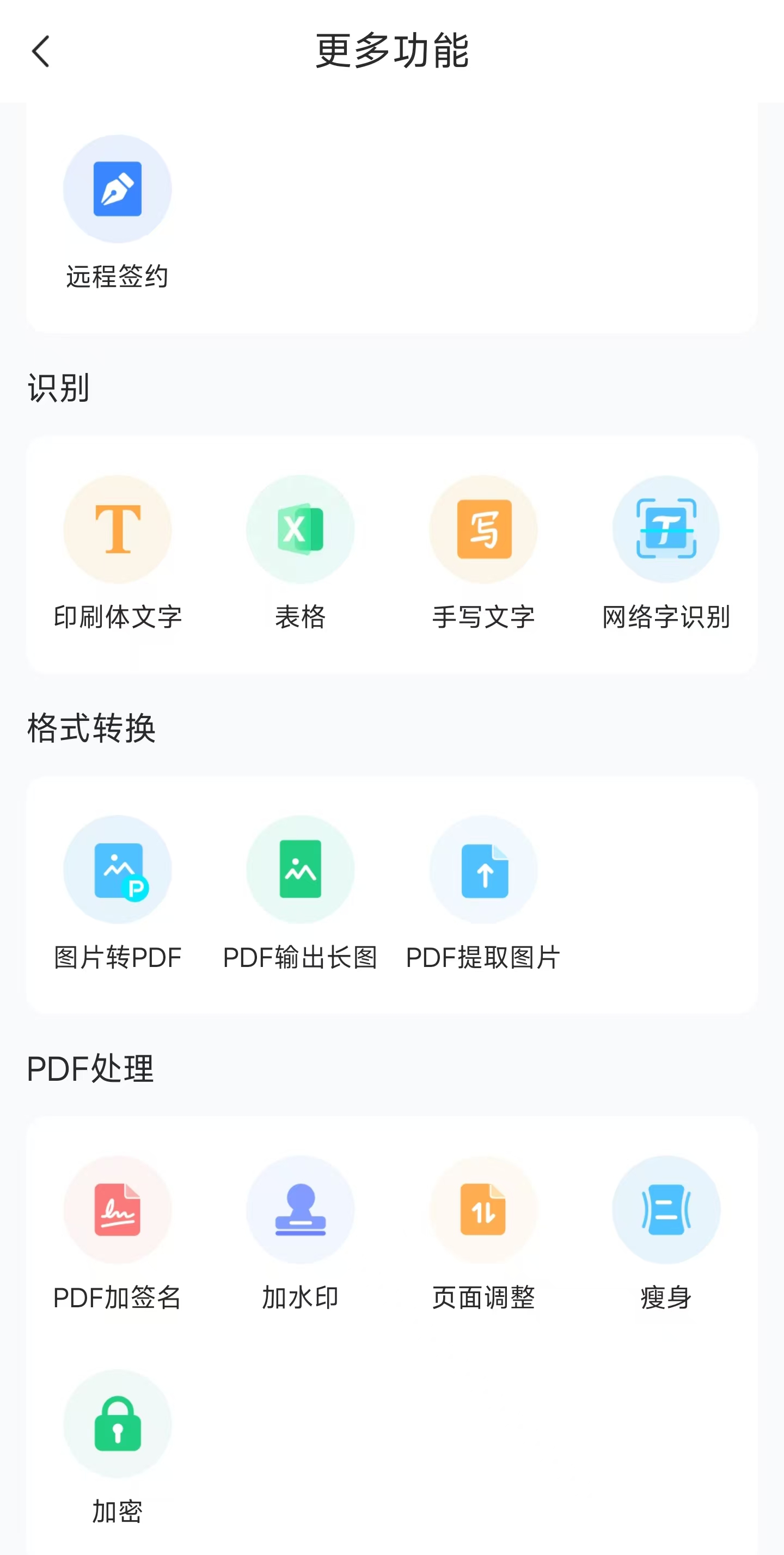Choose 手写文字 recognition
This screenshot has height=1555, width=784.
[x=483, y=529]
